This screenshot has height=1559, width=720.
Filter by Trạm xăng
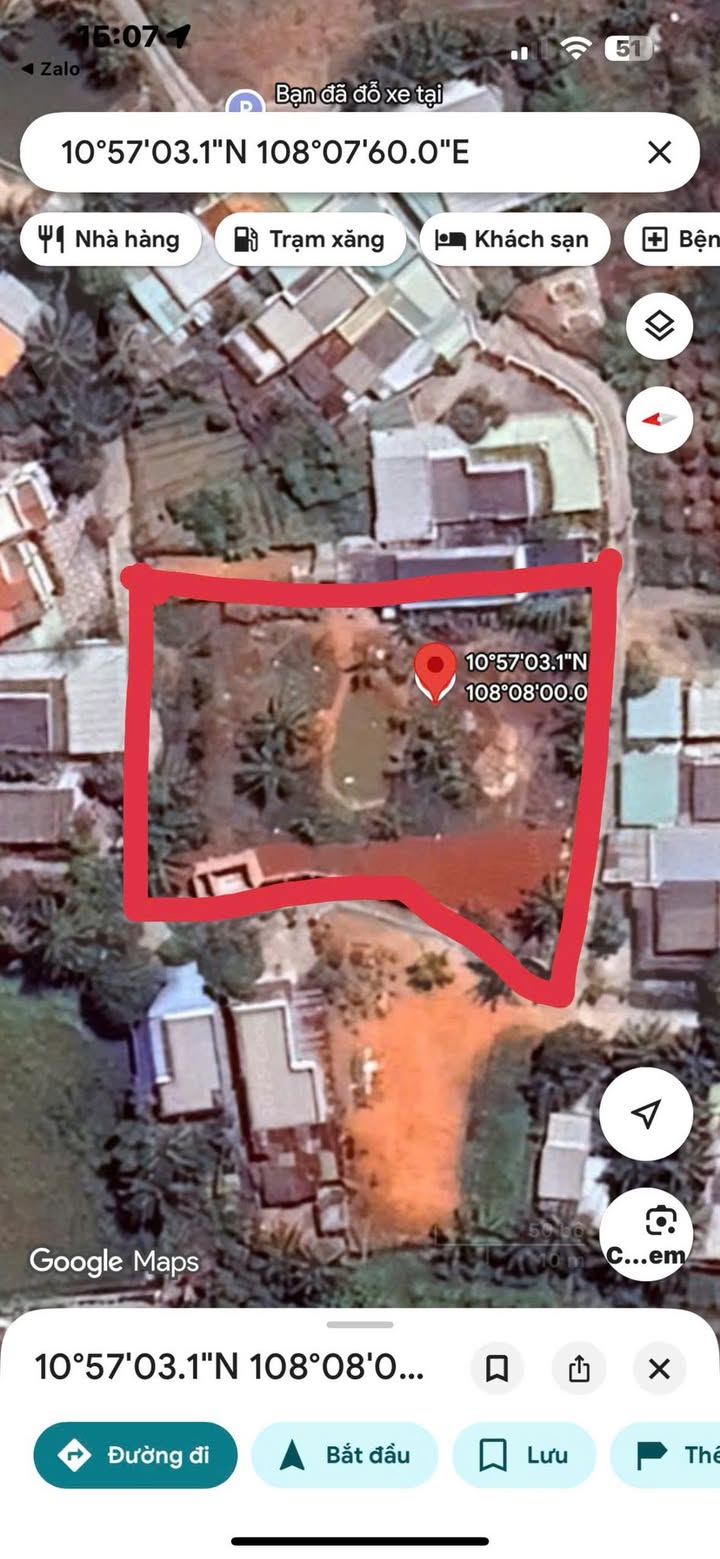click(310, 239)
